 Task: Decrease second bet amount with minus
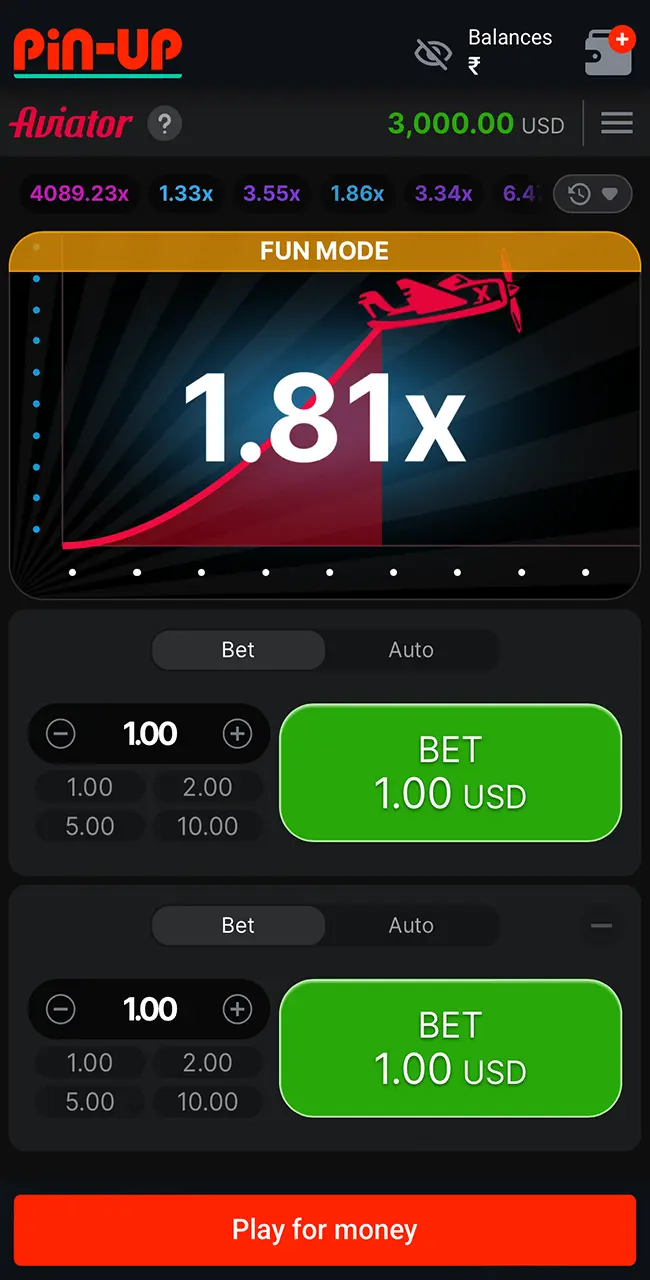click(61, 1010)
